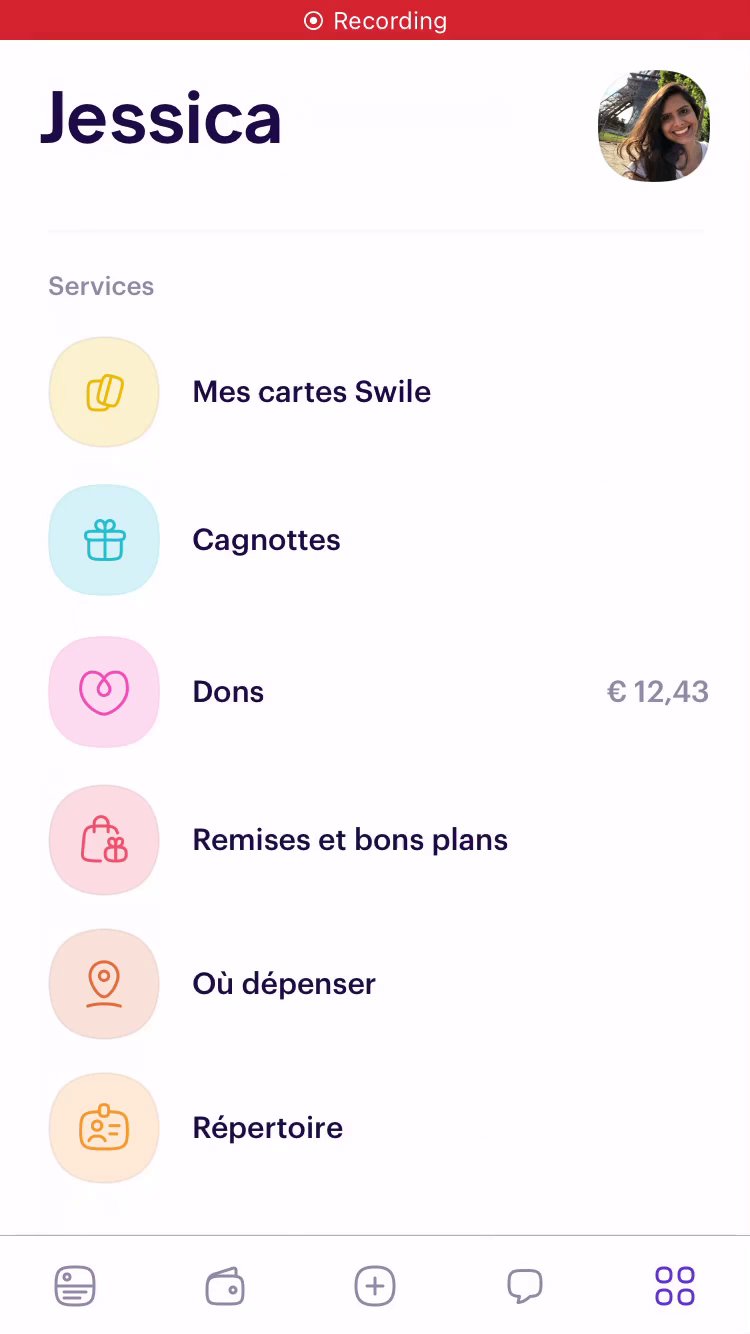The width and height of the screenshot is (750, 1334).
Task: Select the services grid tab
Action: pos(675,1285)
